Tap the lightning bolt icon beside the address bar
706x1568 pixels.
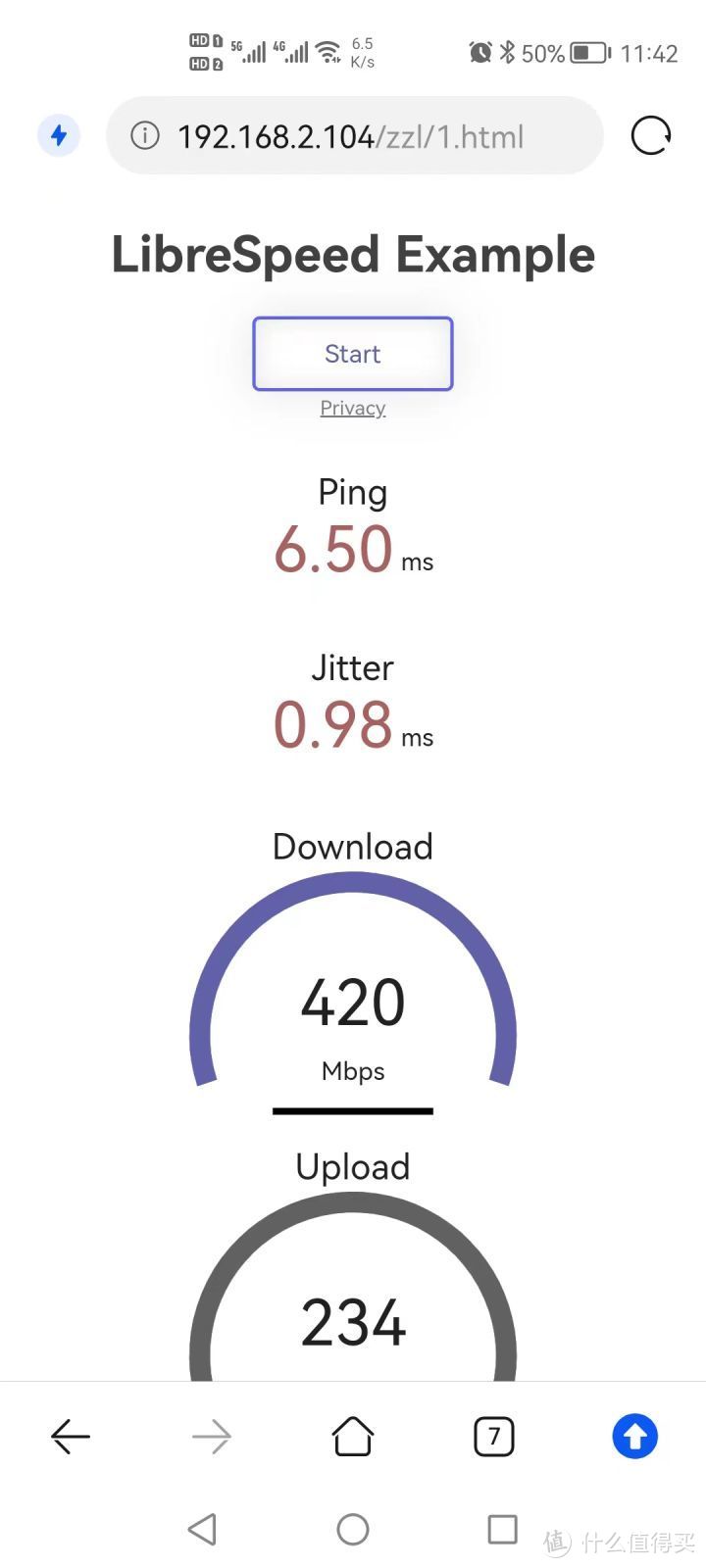point(59,135)
